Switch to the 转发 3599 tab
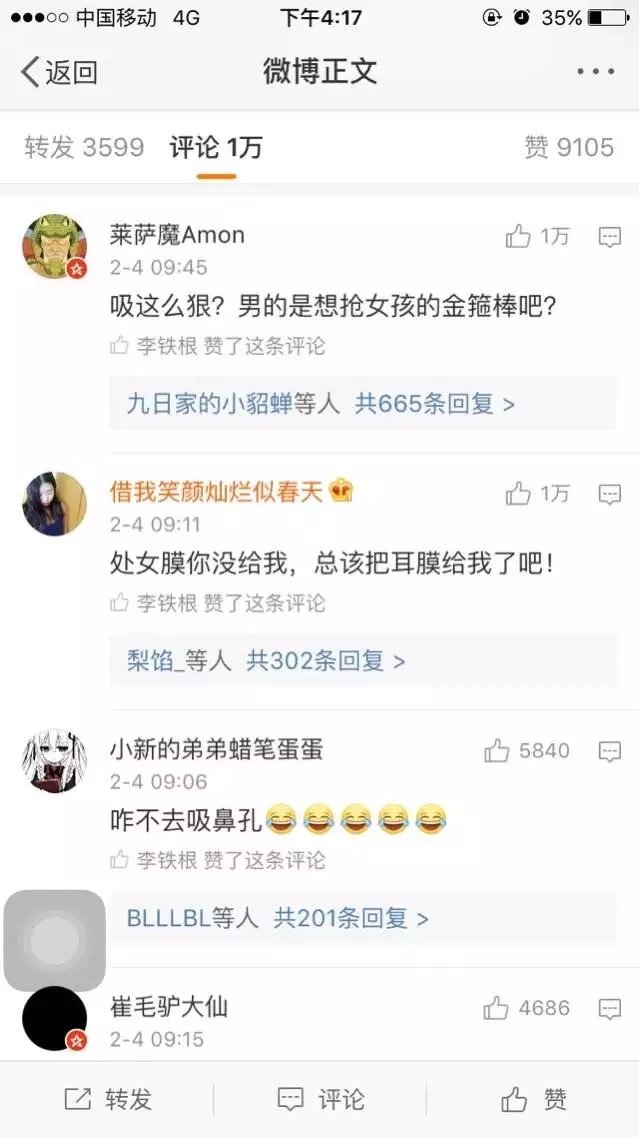The height and width of the screenshot is (1137, 639). tap(84, 147)
